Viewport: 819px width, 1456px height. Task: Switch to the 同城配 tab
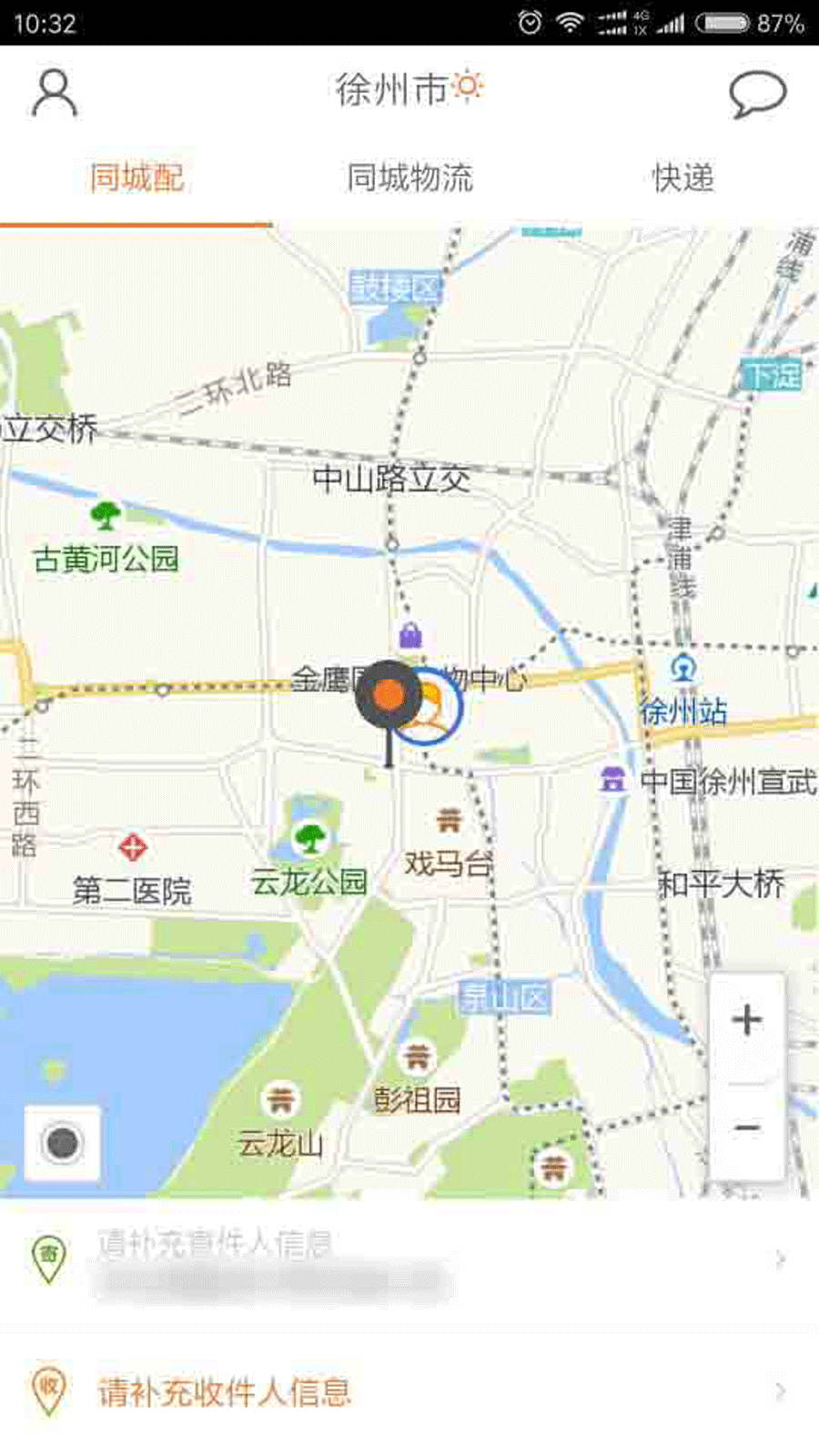[136, 178]
